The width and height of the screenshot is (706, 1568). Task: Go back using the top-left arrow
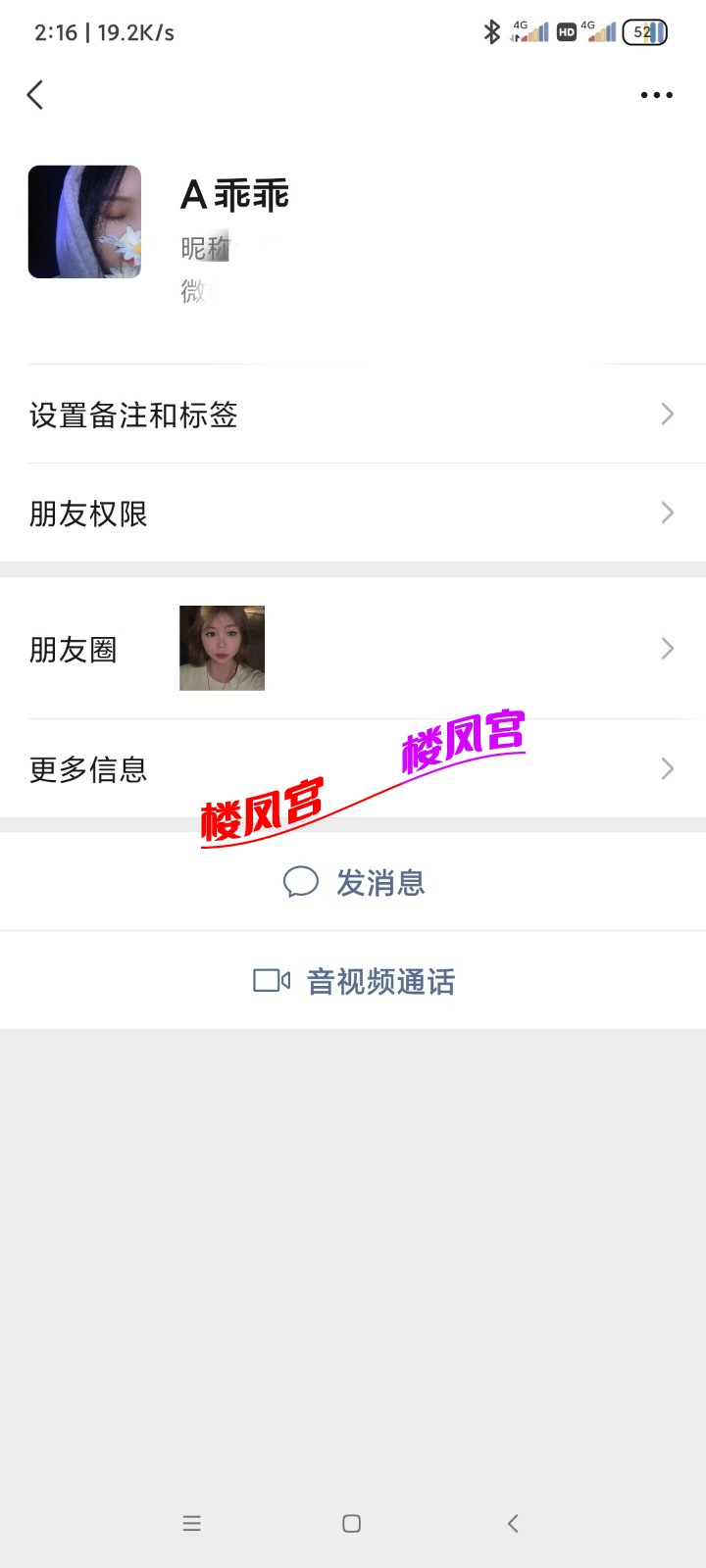click(x=35, y=95)
